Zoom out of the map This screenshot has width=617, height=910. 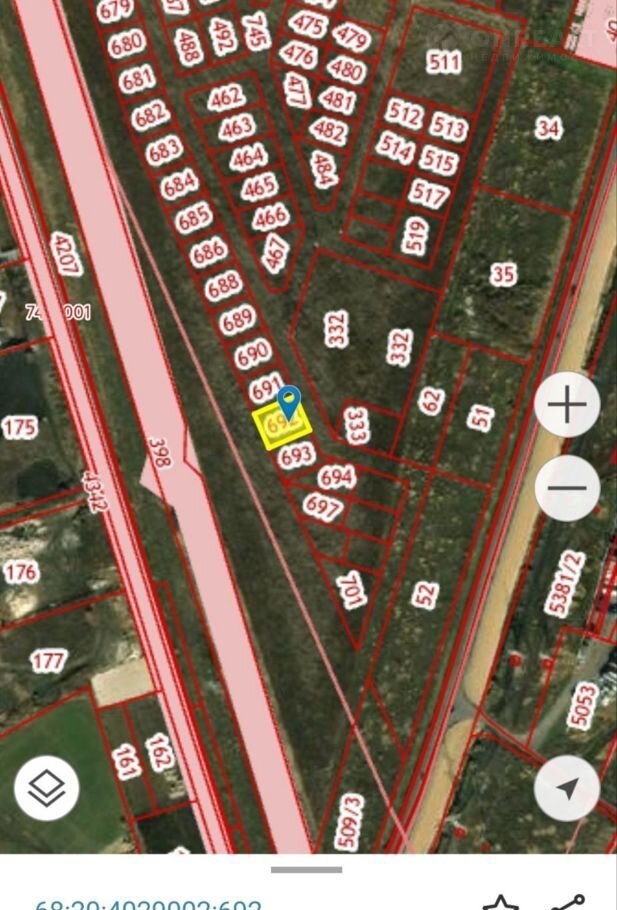[x=567, y=488]
